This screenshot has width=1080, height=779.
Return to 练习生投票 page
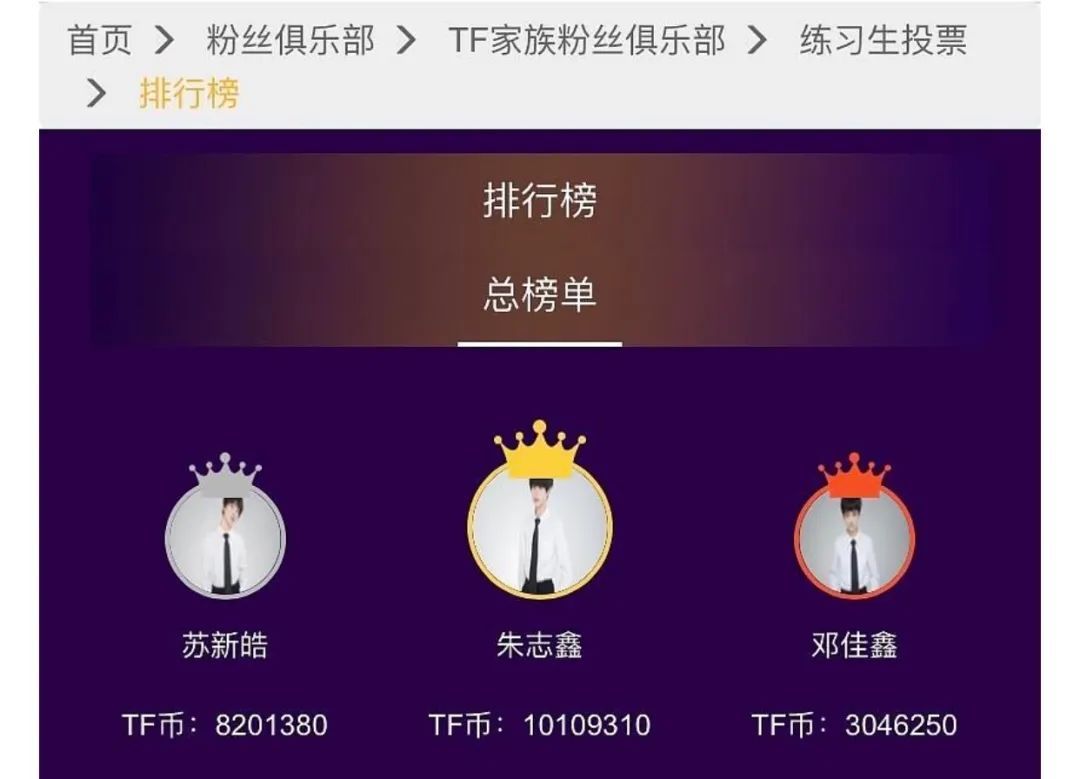(x=883, y=41)
